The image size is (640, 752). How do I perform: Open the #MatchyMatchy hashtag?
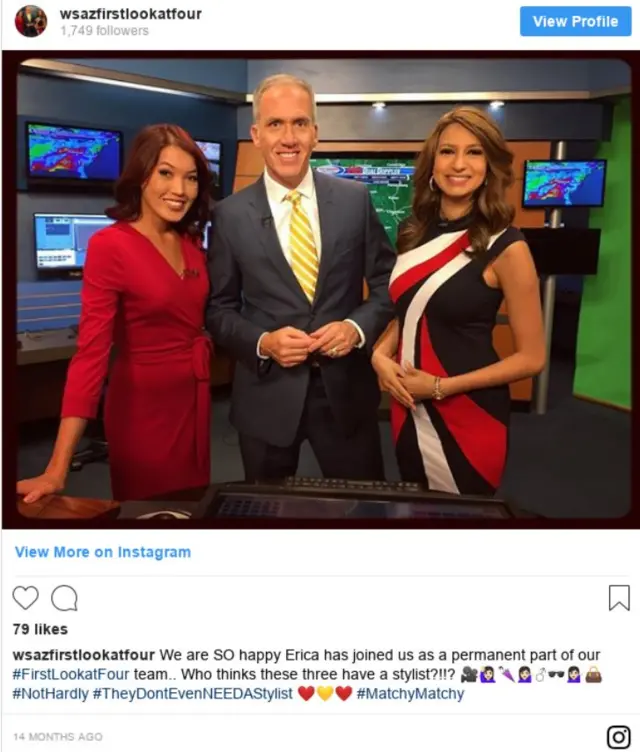[410, 694]
